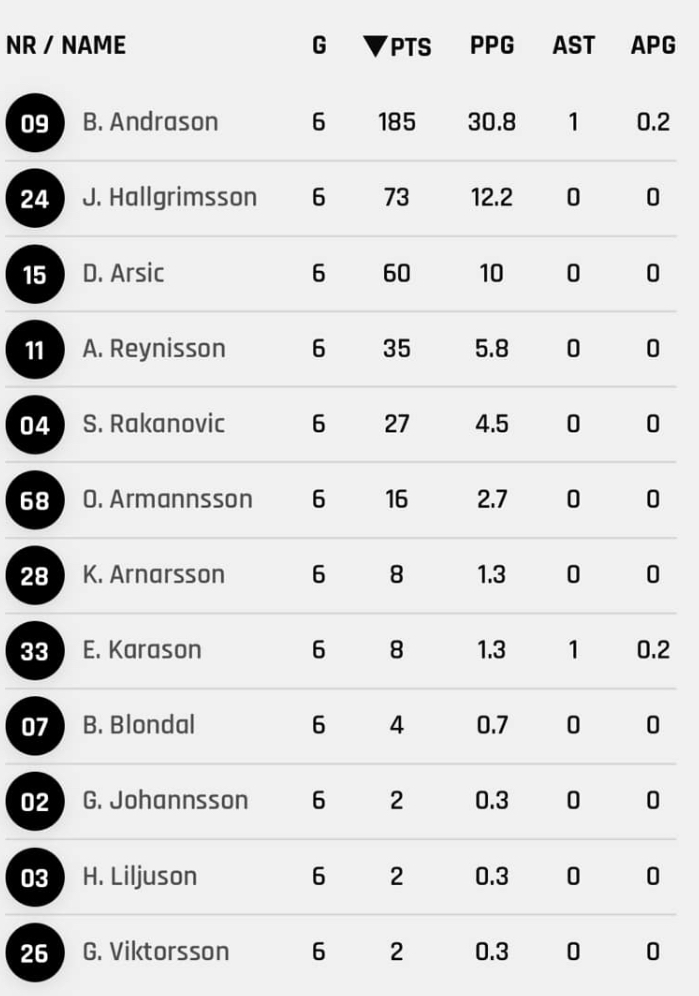Image resolution: width=699 pixels, height=996 pixels.
Task: Select the D. Arsic row
Action: tap(123, 273)
